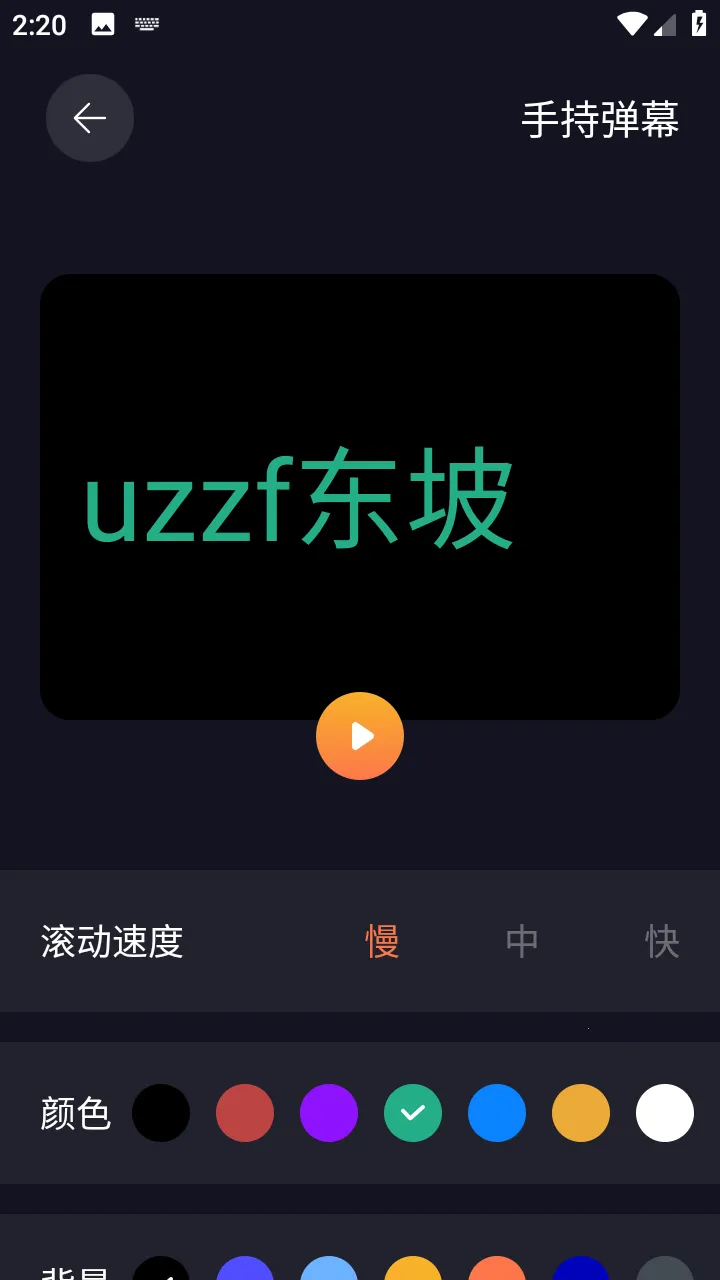Image resolution: width=720 pixels, height=1280 pixels.
Task: Tap the currently checked green color swatch
Action: [x=413, y=1112]
